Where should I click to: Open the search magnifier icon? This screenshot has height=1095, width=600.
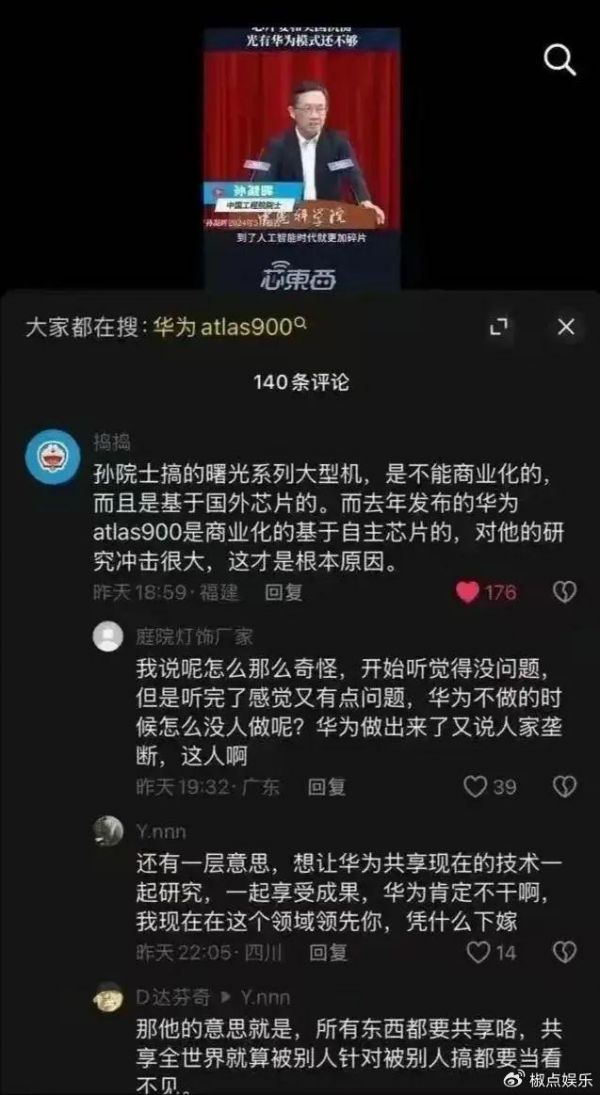[x=559, y=59]
